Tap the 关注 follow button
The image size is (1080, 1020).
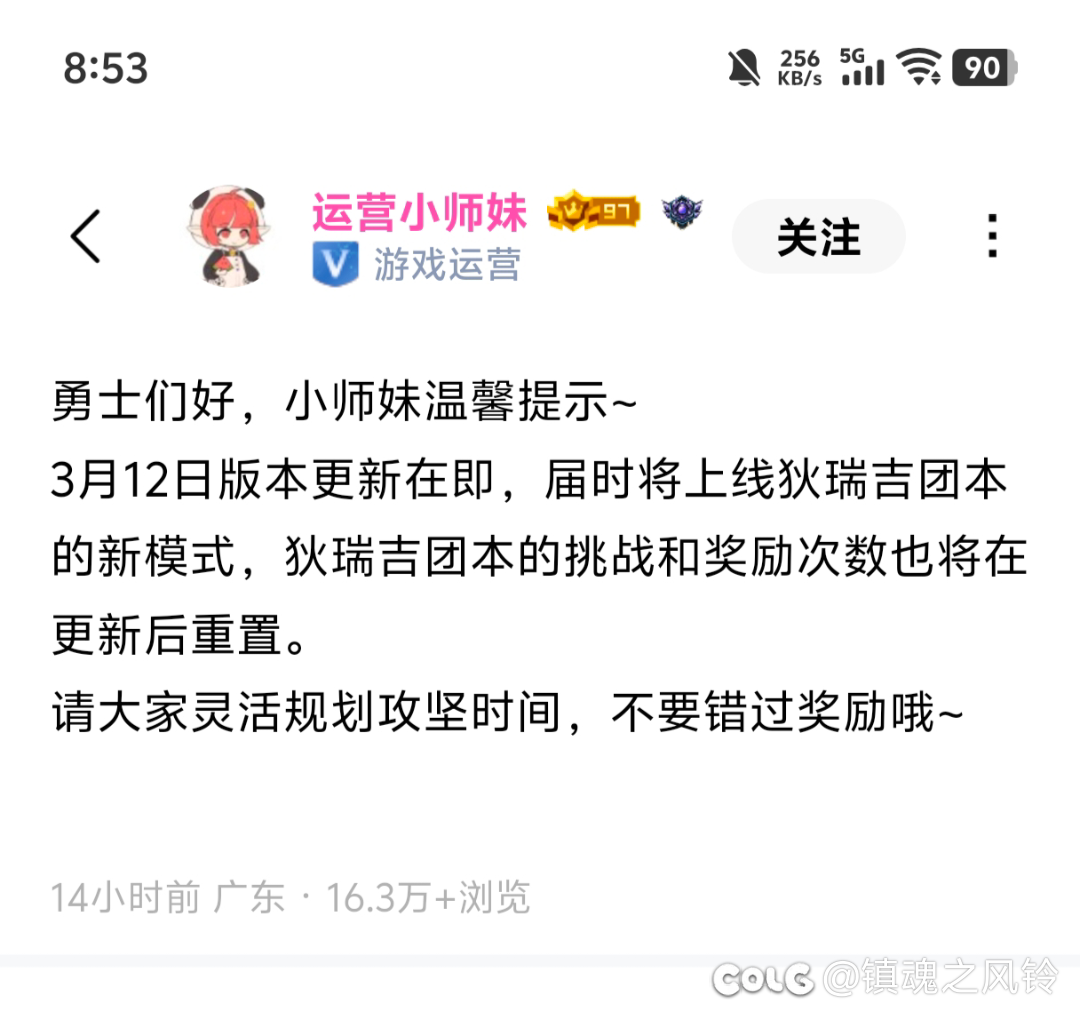(x=818, y=237)
